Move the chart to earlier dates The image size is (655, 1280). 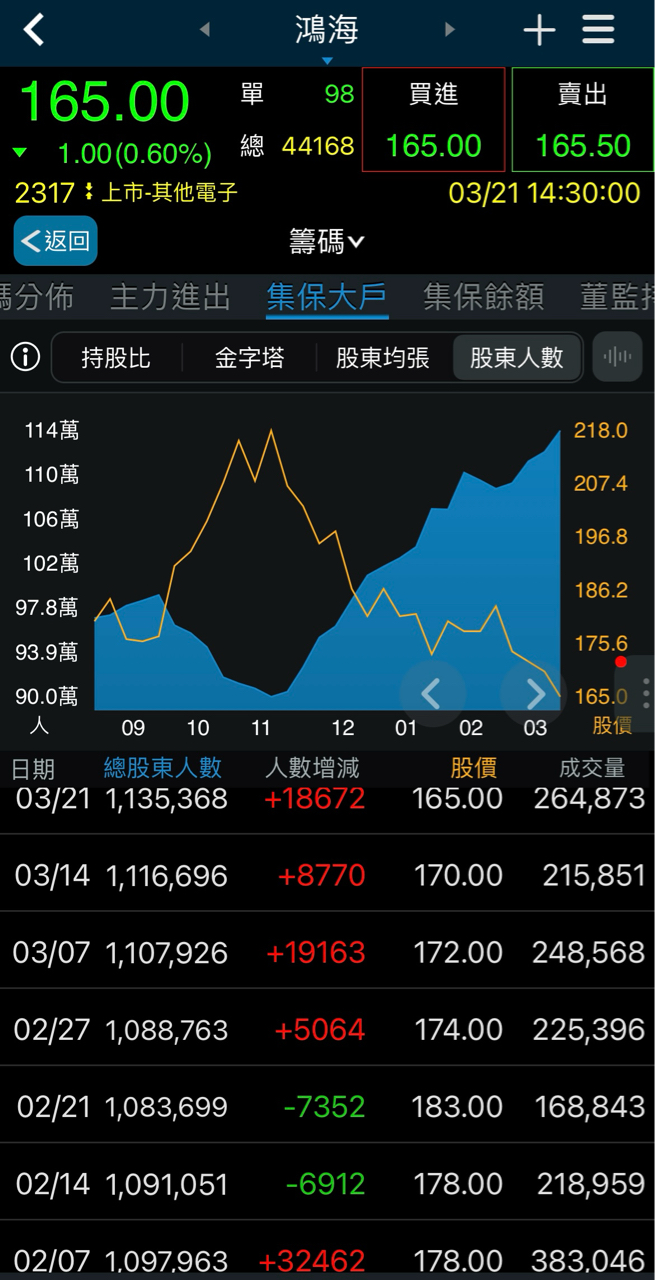(432, 693)
